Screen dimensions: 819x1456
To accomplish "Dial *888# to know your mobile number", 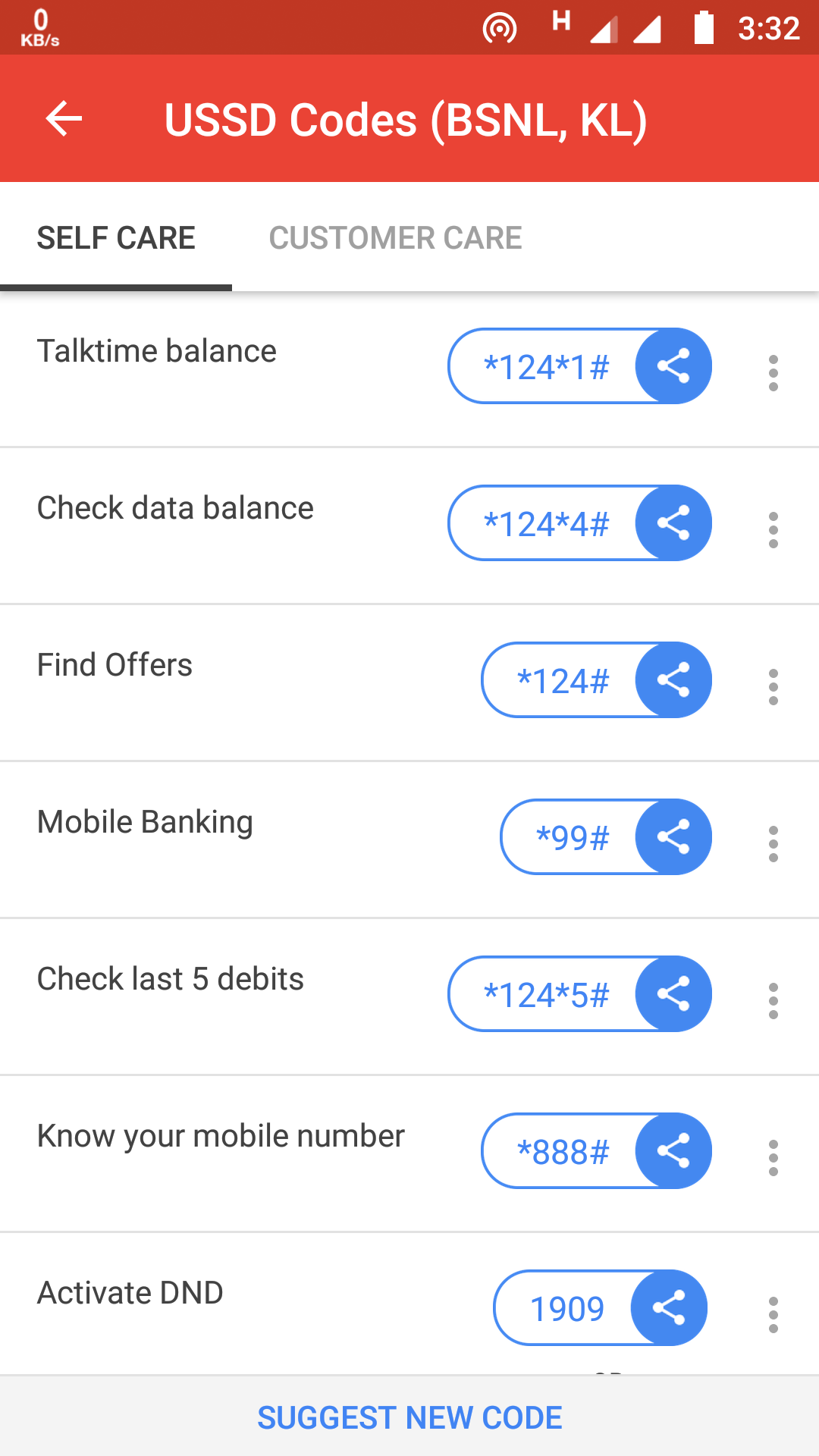I will 563,1152.
